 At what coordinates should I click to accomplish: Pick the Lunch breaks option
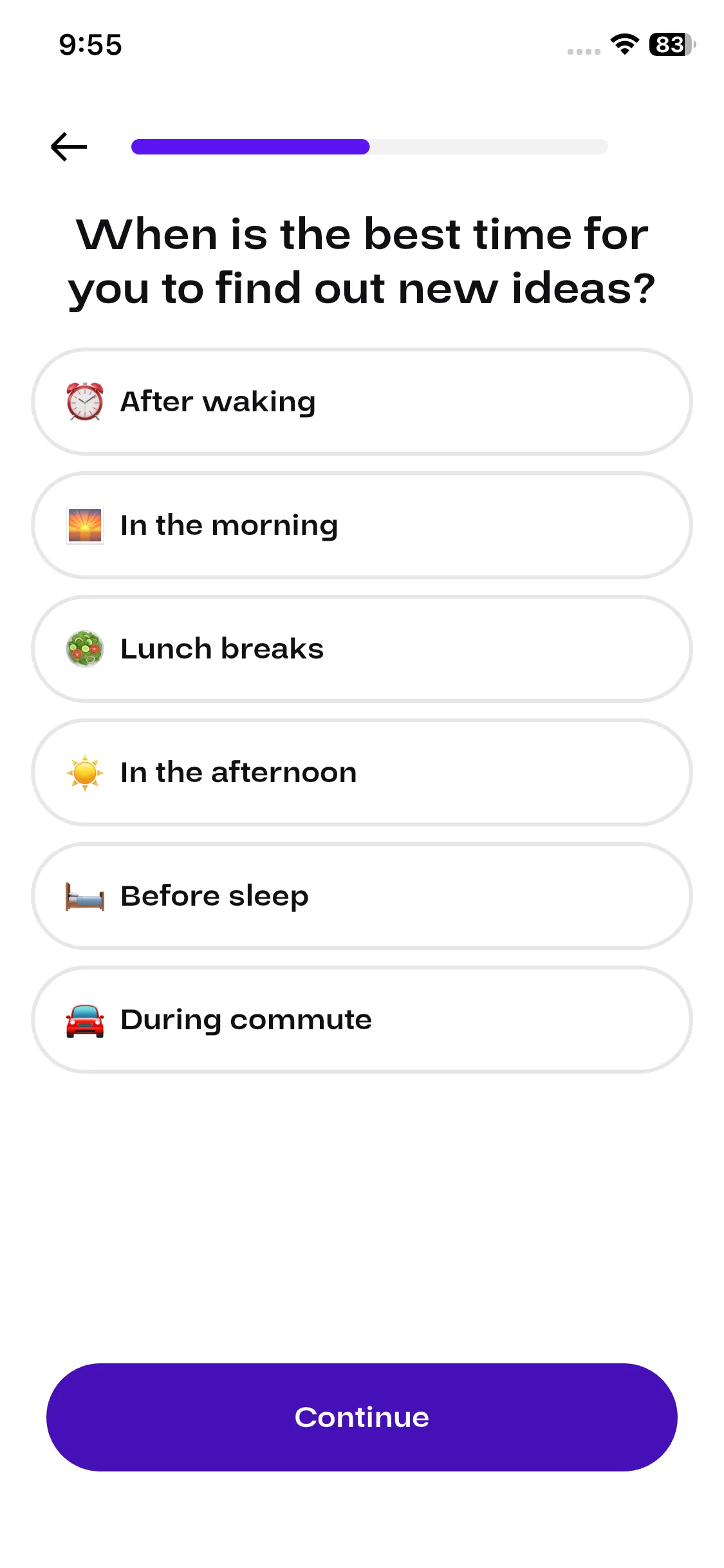pos(362,649)
